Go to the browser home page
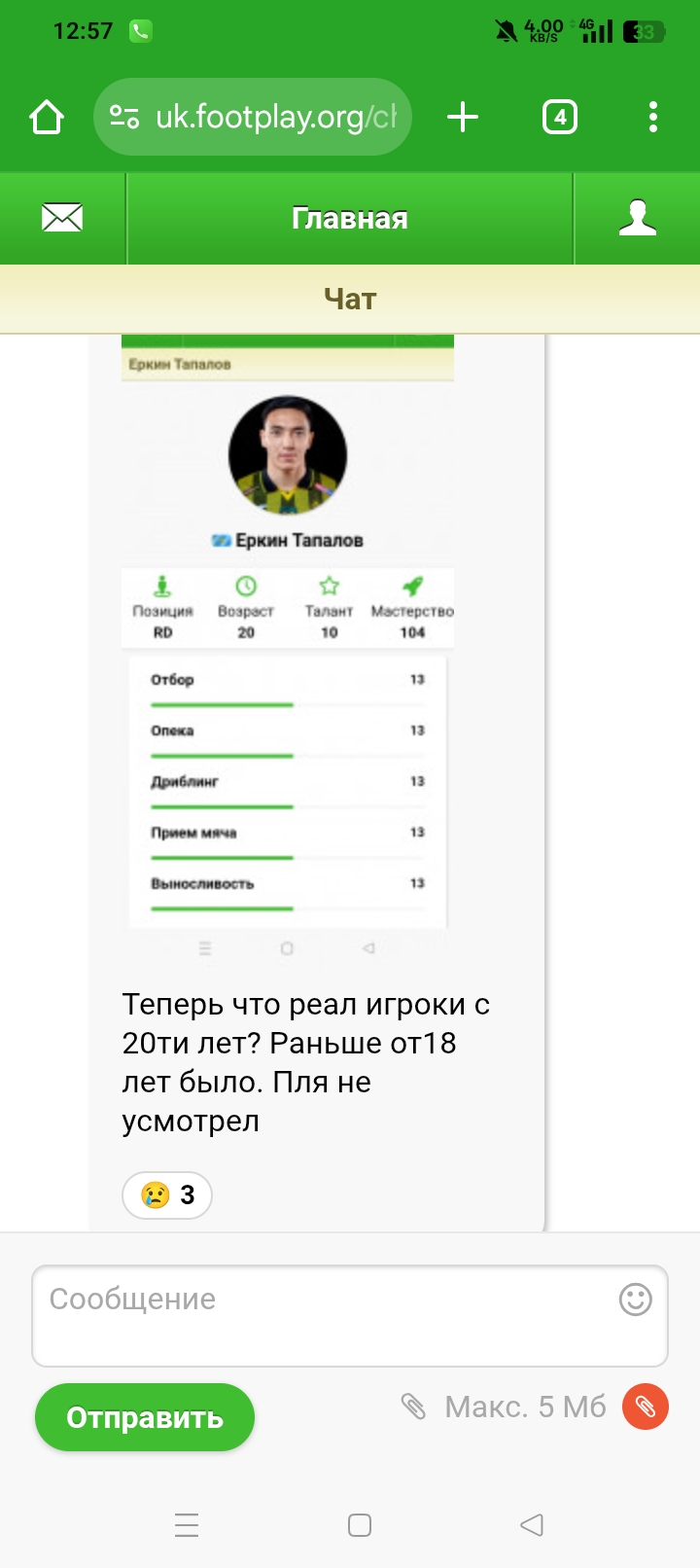The width and height of the screenshot is (700, 1568). (47, 118)
